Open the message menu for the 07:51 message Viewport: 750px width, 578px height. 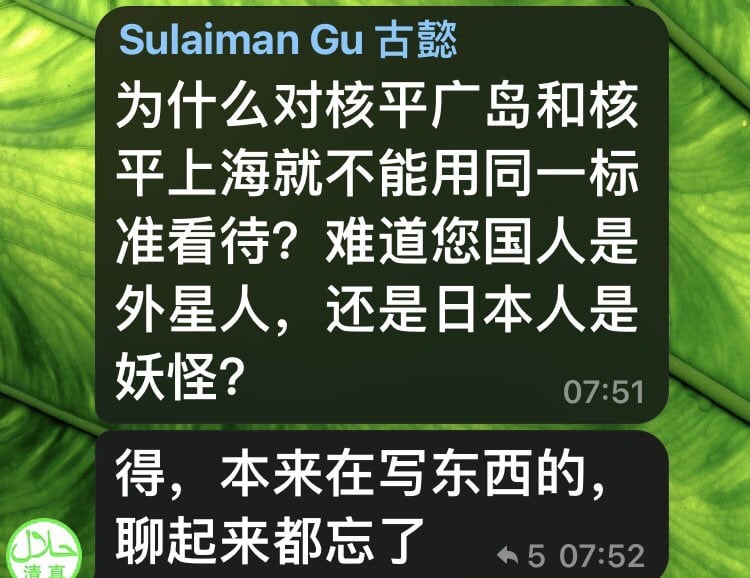pos(380,230)
